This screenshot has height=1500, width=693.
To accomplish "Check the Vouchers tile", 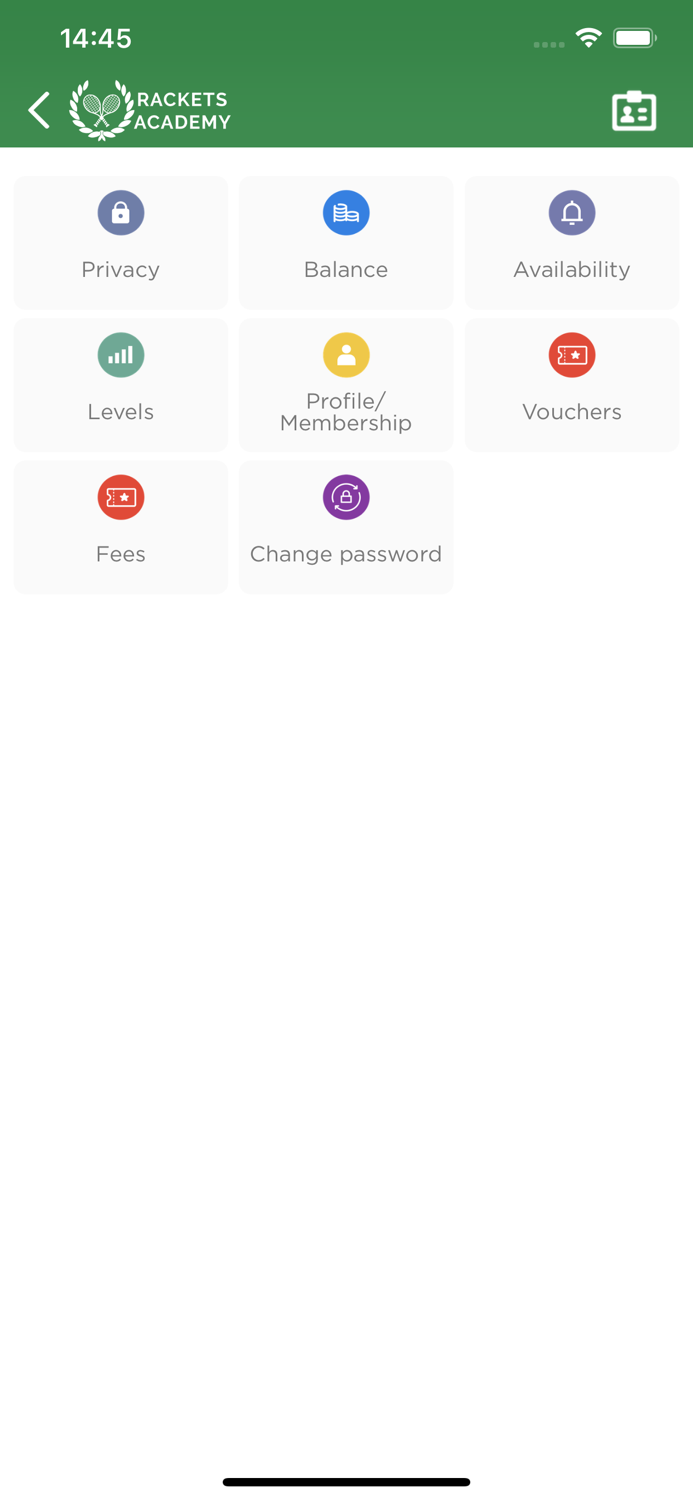I will pos(572,384).
